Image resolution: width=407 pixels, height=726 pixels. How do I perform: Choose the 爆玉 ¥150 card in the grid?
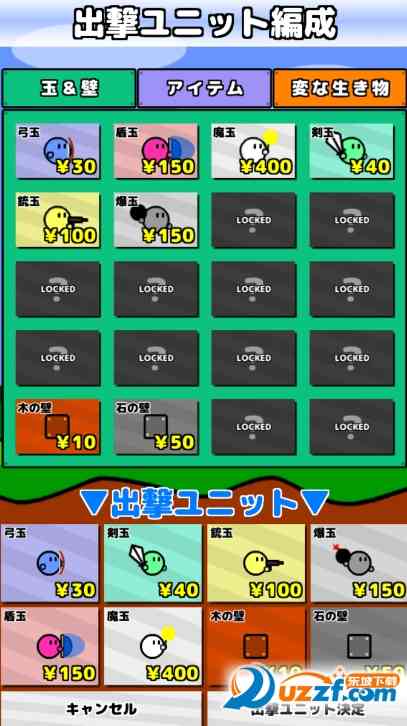156,220
